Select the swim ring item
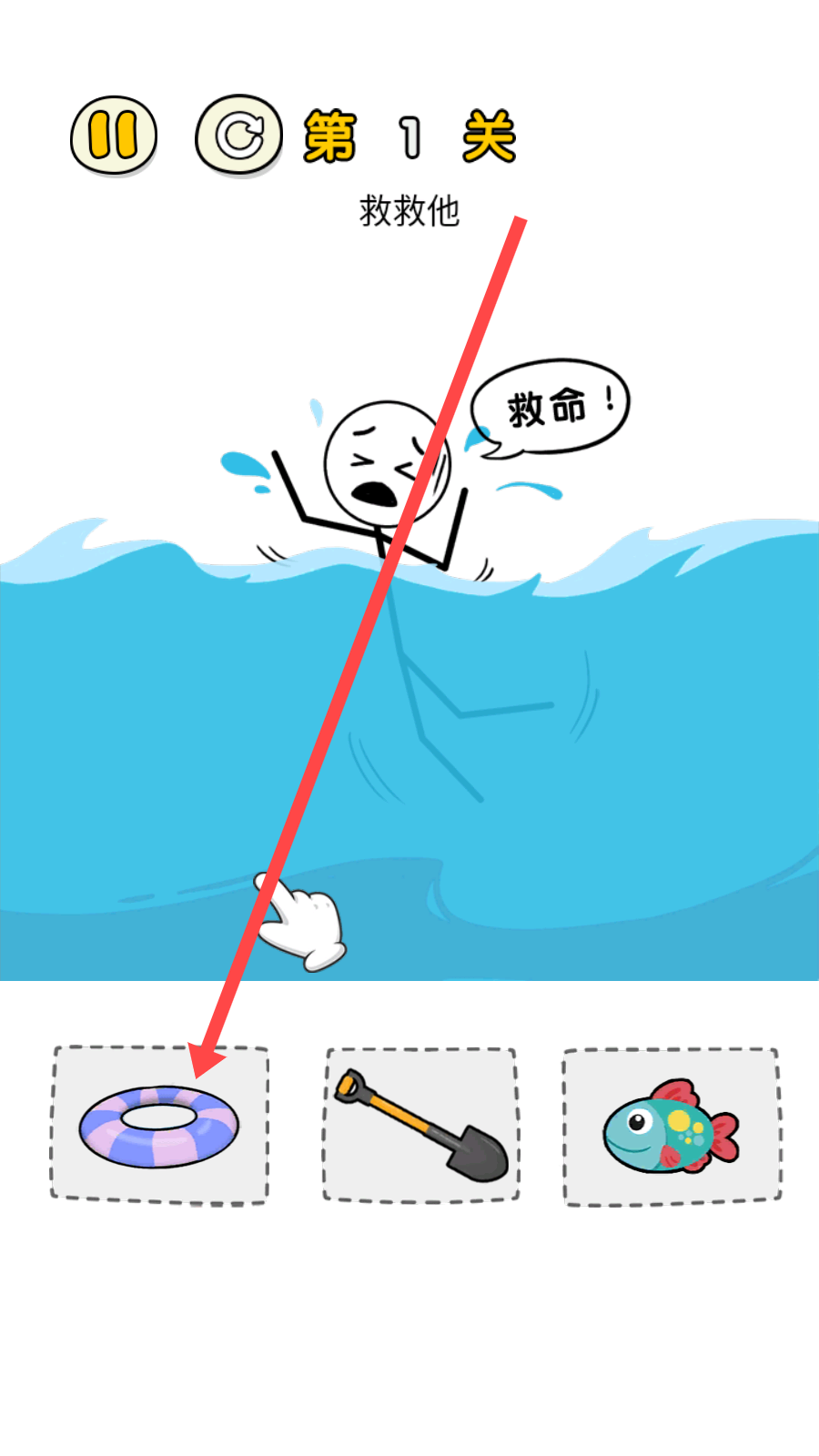Image resolution: width=819 pixels, height=1456 pixels. point(159,1126)
